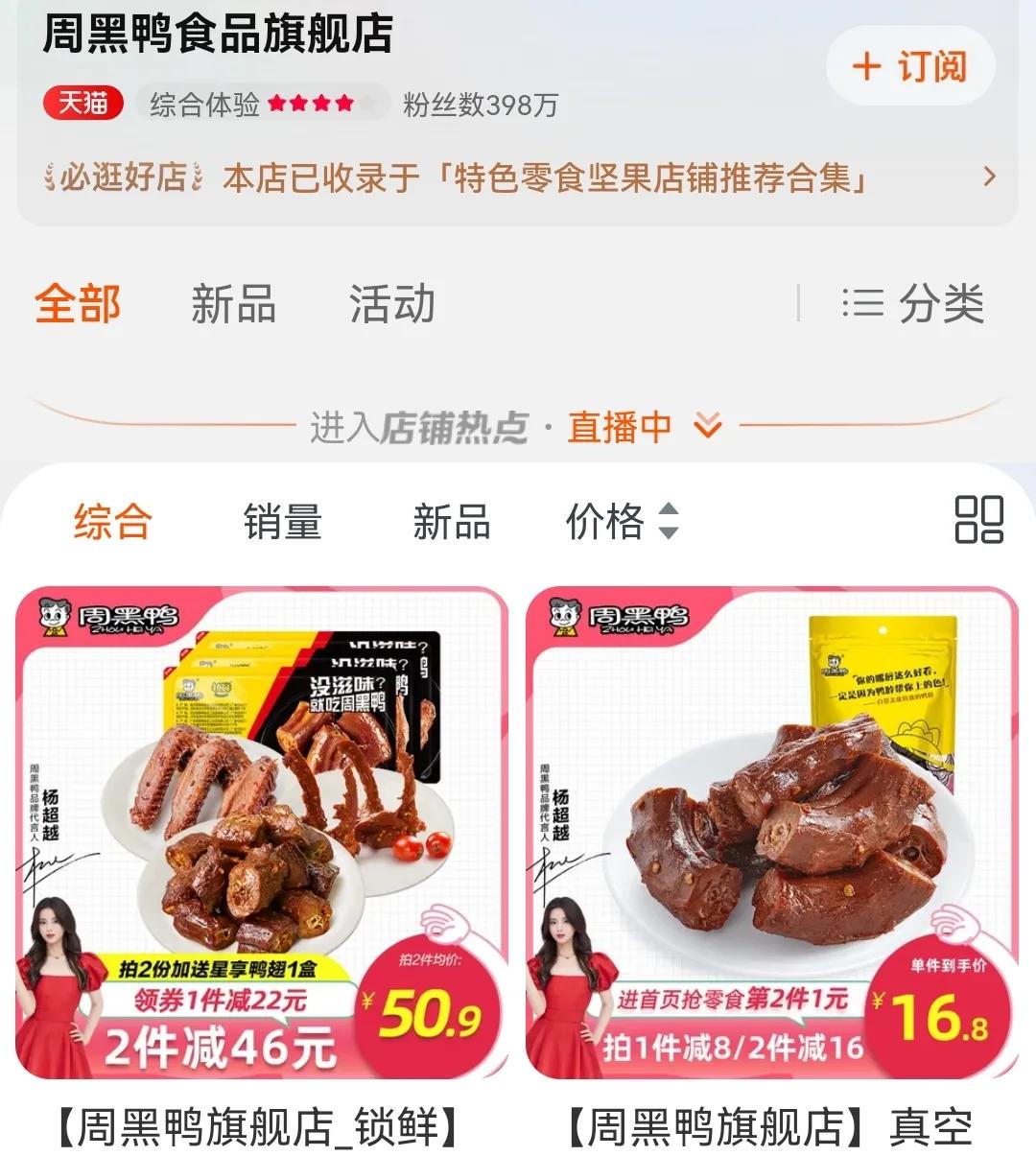The height and width of the screenshot is (1156, 1036).
Task: Expand the 店铺热点 live section chevron
Action: tap(707, 424)
